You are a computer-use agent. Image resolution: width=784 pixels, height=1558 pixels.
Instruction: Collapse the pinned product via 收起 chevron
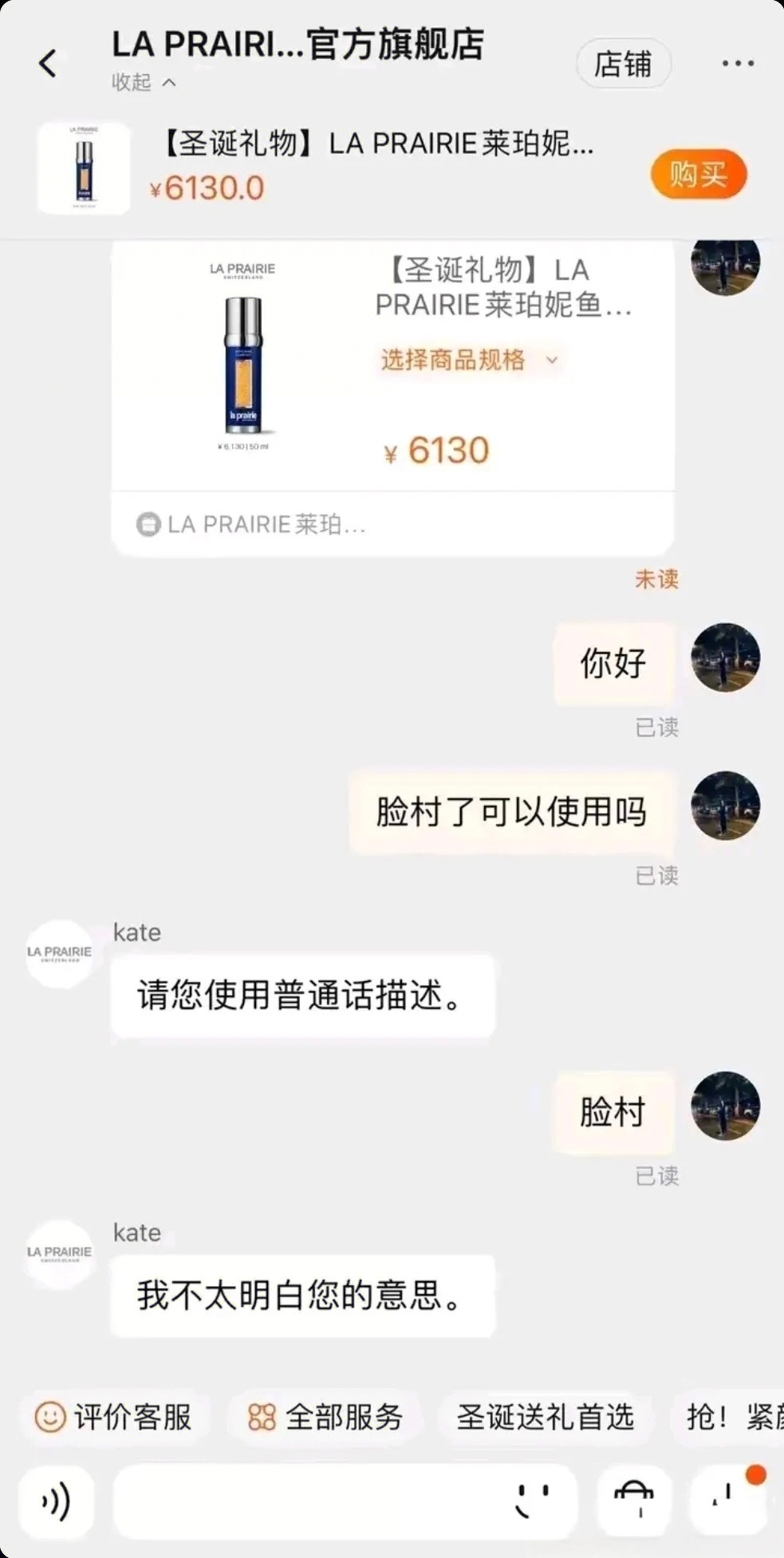[142, 82]
